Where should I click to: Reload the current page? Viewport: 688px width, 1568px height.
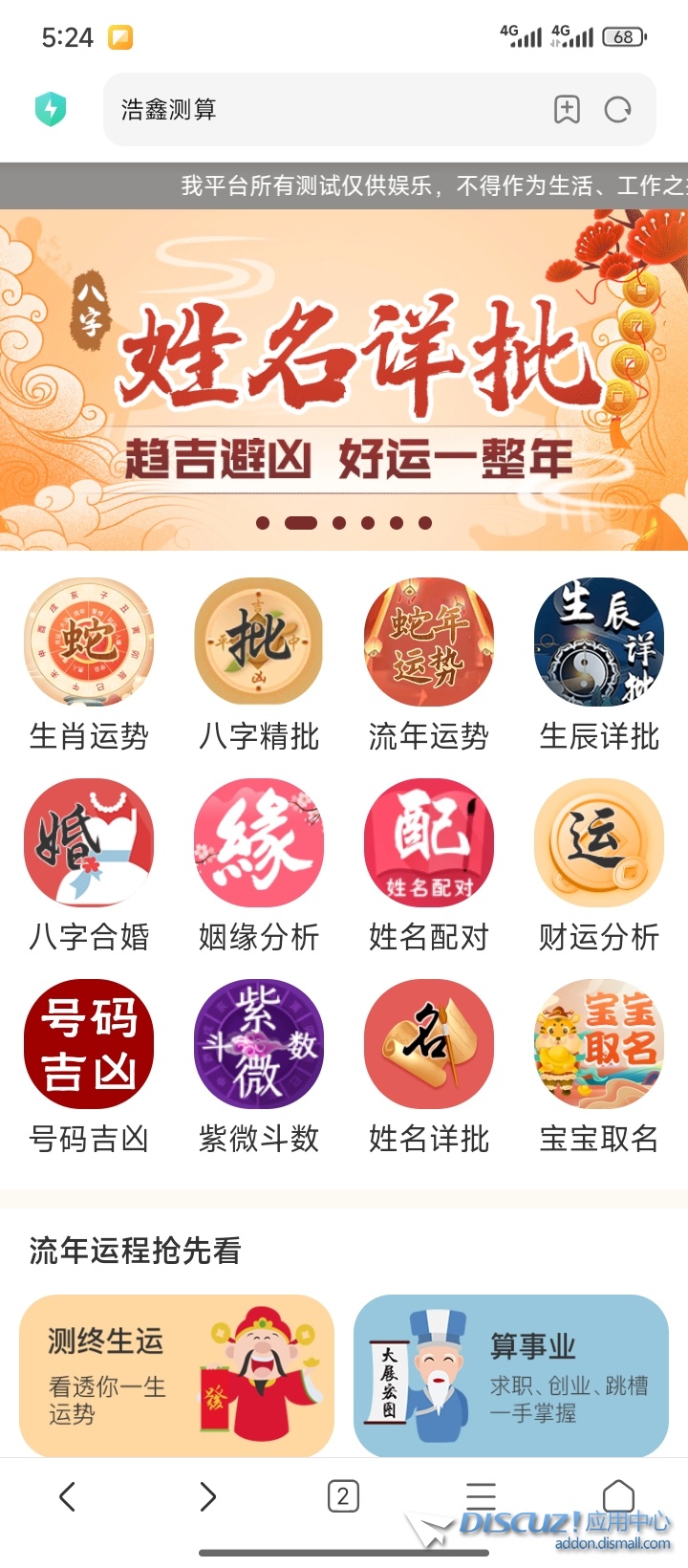click(x=618, y=110)
